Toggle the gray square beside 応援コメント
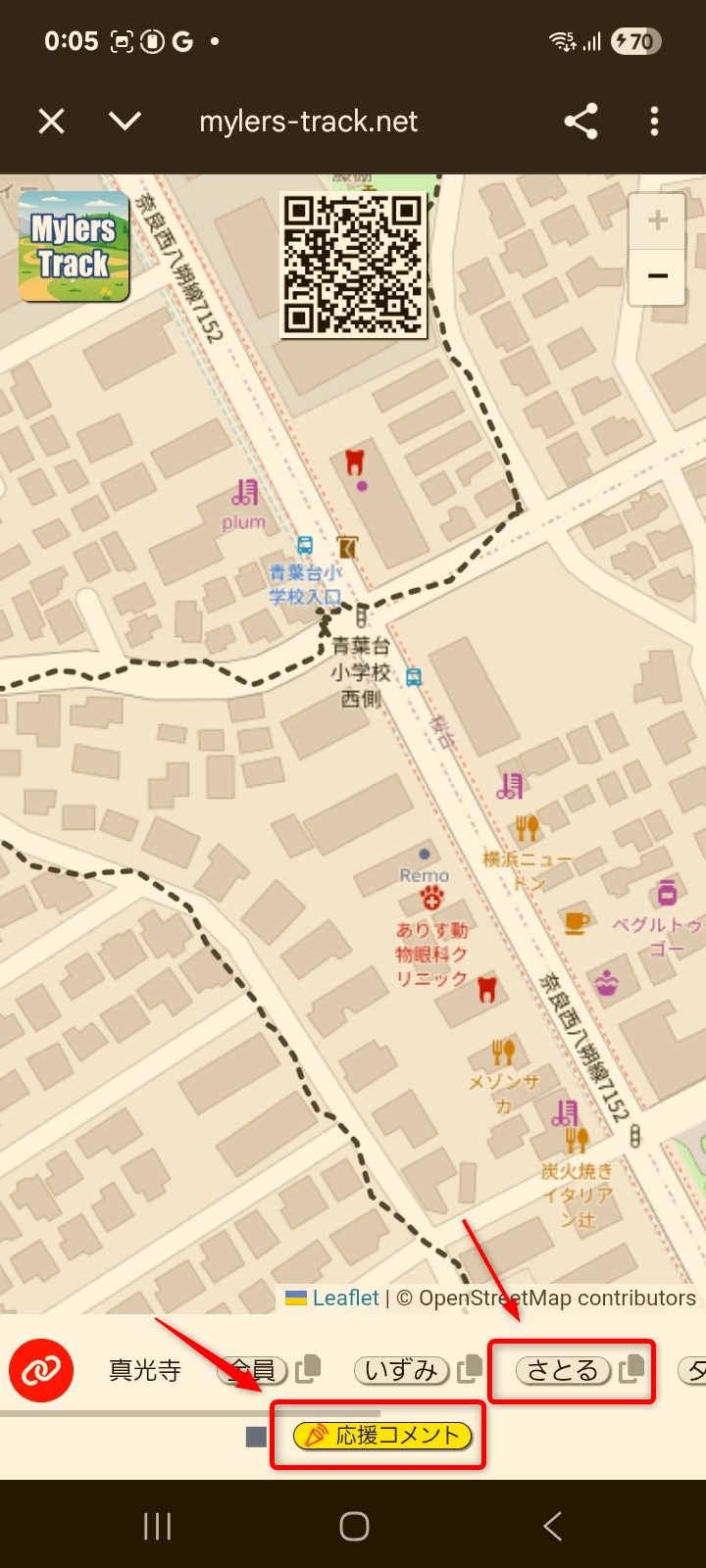 click(x=254, y=1437)
